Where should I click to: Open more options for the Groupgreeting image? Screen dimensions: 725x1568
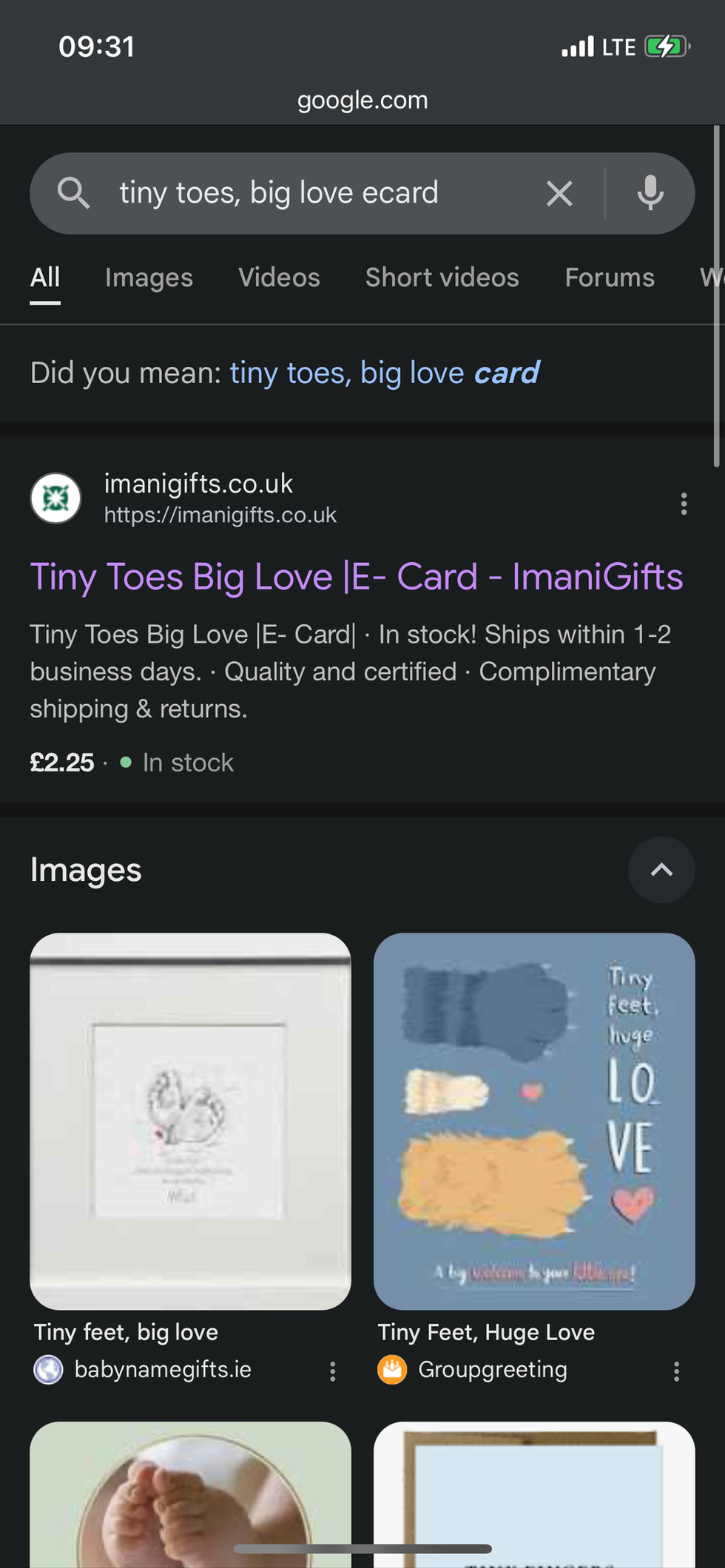676,1371
